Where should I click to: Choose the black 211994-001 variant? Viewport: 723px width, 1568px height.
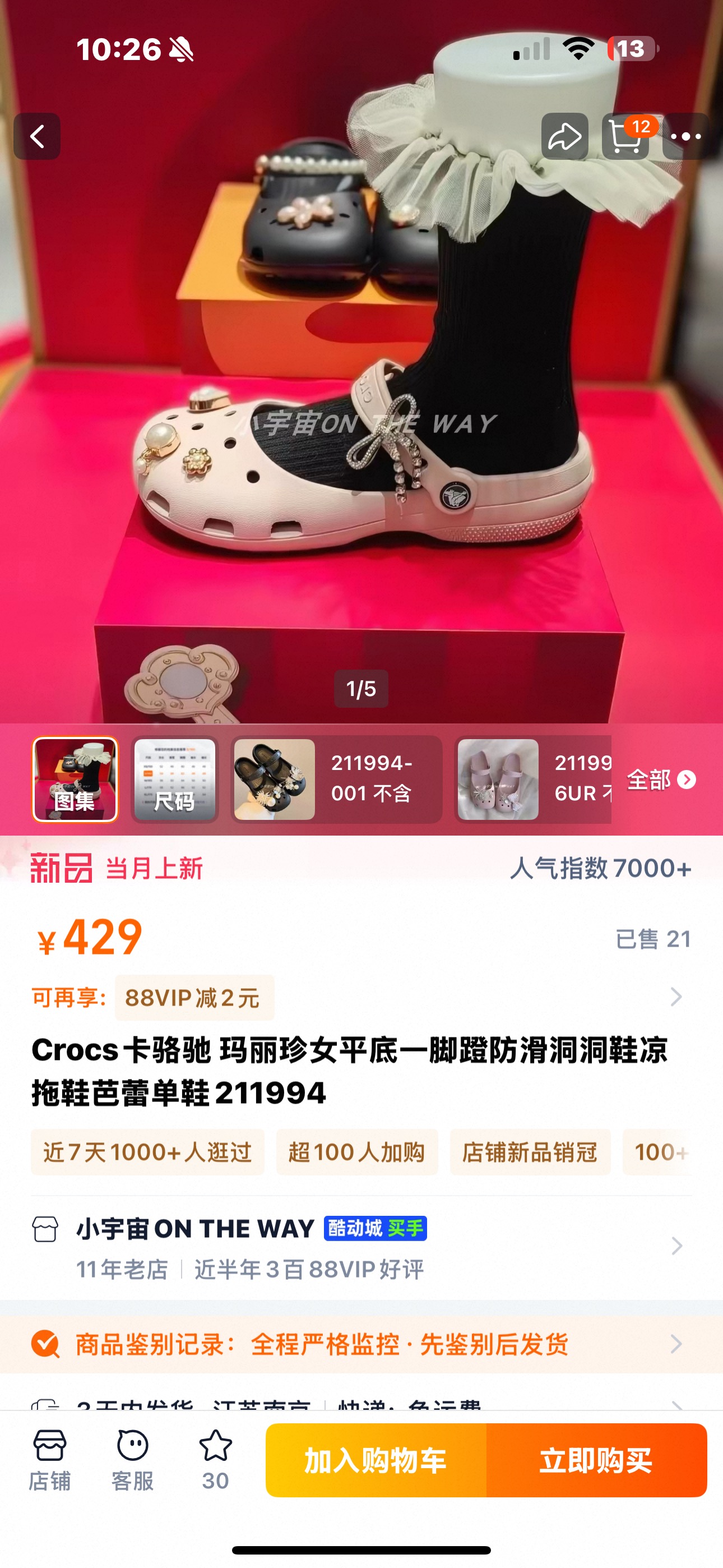point(336,779)
